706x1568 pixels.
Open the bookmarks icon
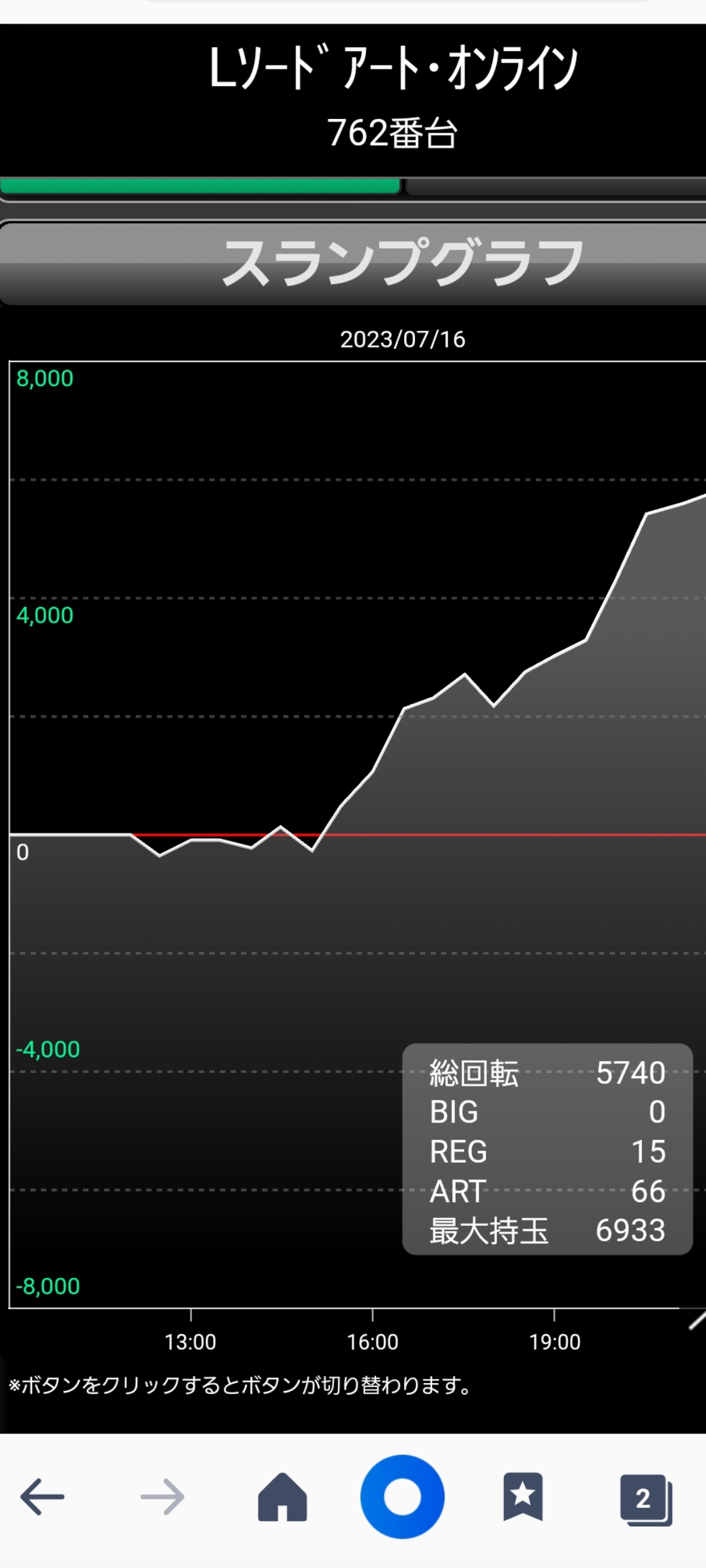(522, 1496)
